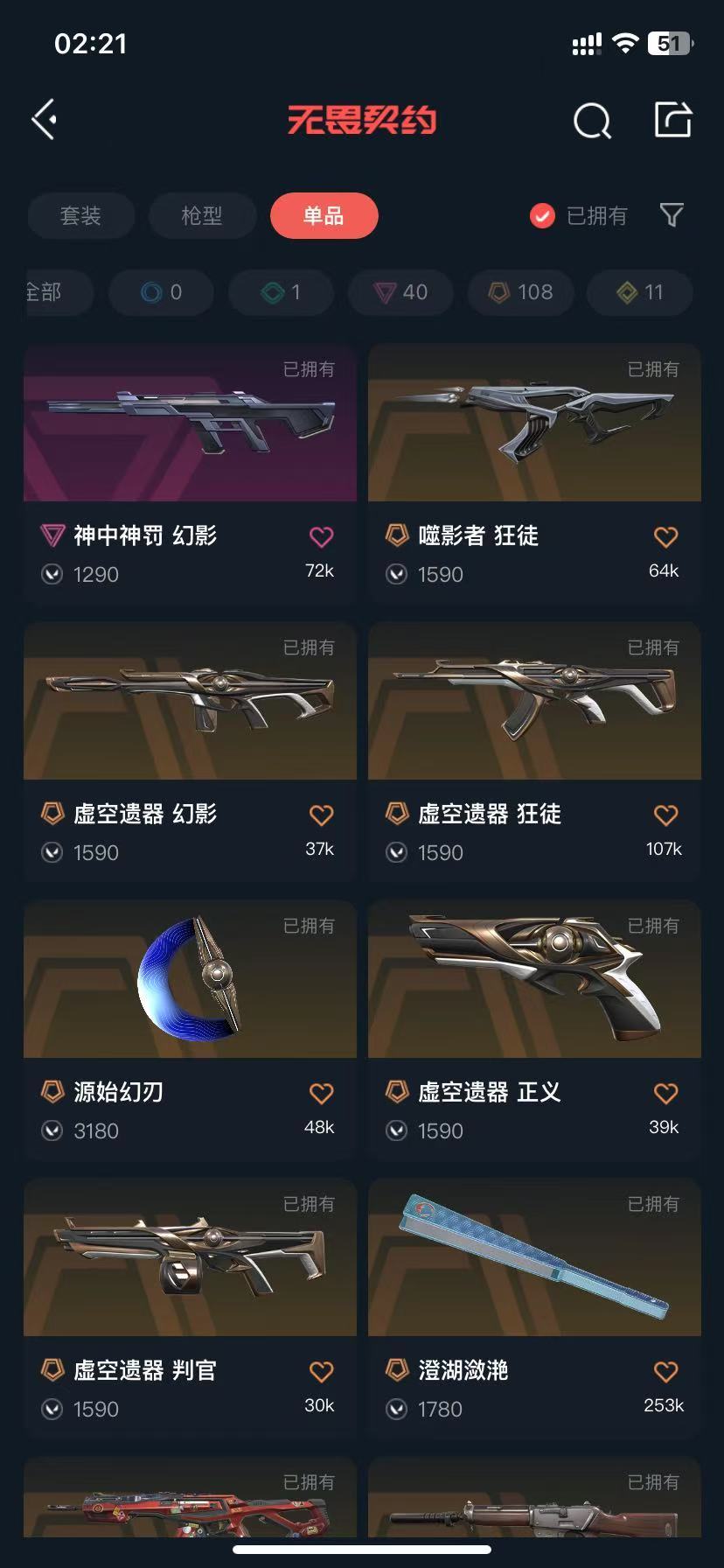Screen dimensions: 724x1568
Task: Open the filter funnel icon
Action: 671,215
